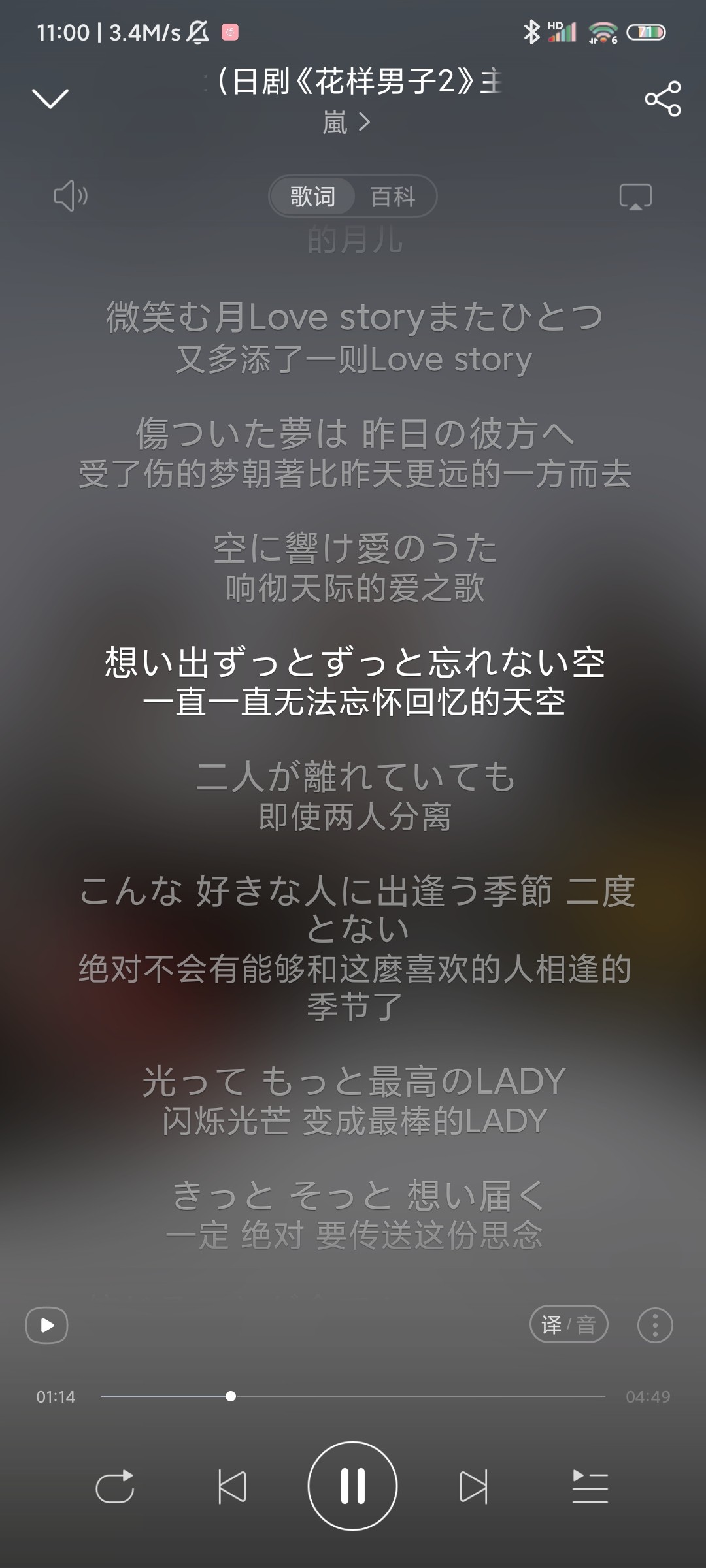Open the three-dot more options menu
The image size is (706, 1568).
pyautogui.click(x=655, y=1324)
